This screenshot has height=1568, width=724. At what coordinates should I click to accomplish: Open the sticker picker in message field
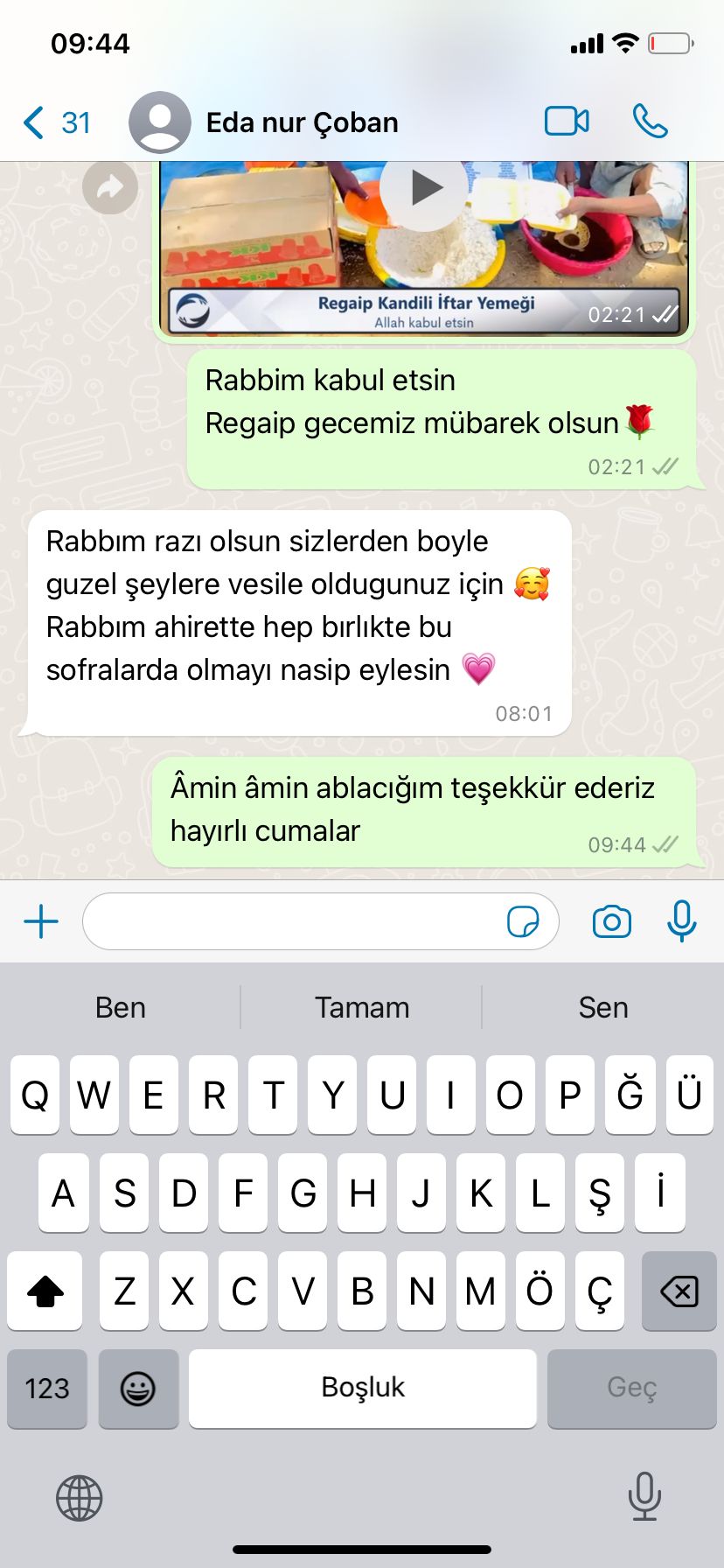click(523, 921)
